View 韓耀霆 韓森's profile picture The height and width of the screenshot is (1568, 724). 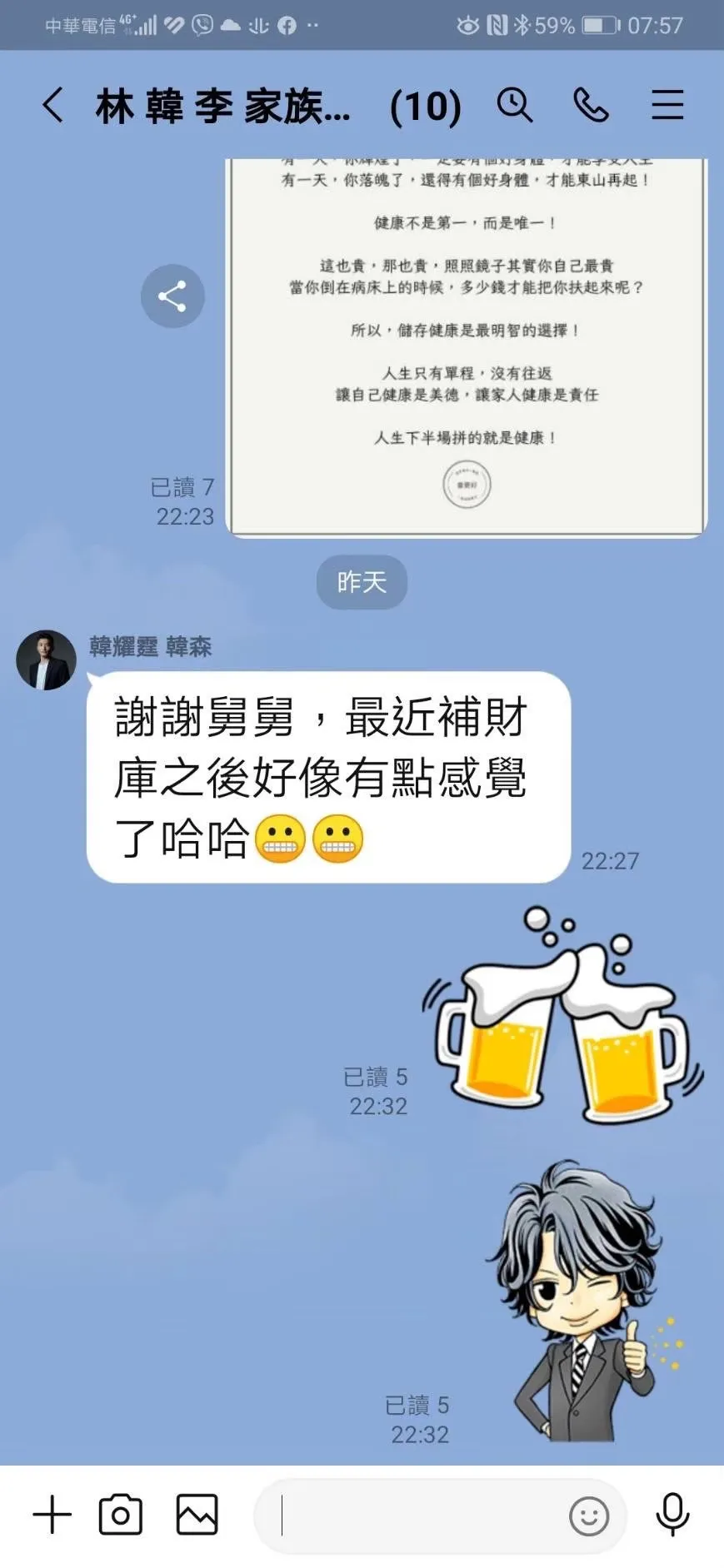point(47,660)
